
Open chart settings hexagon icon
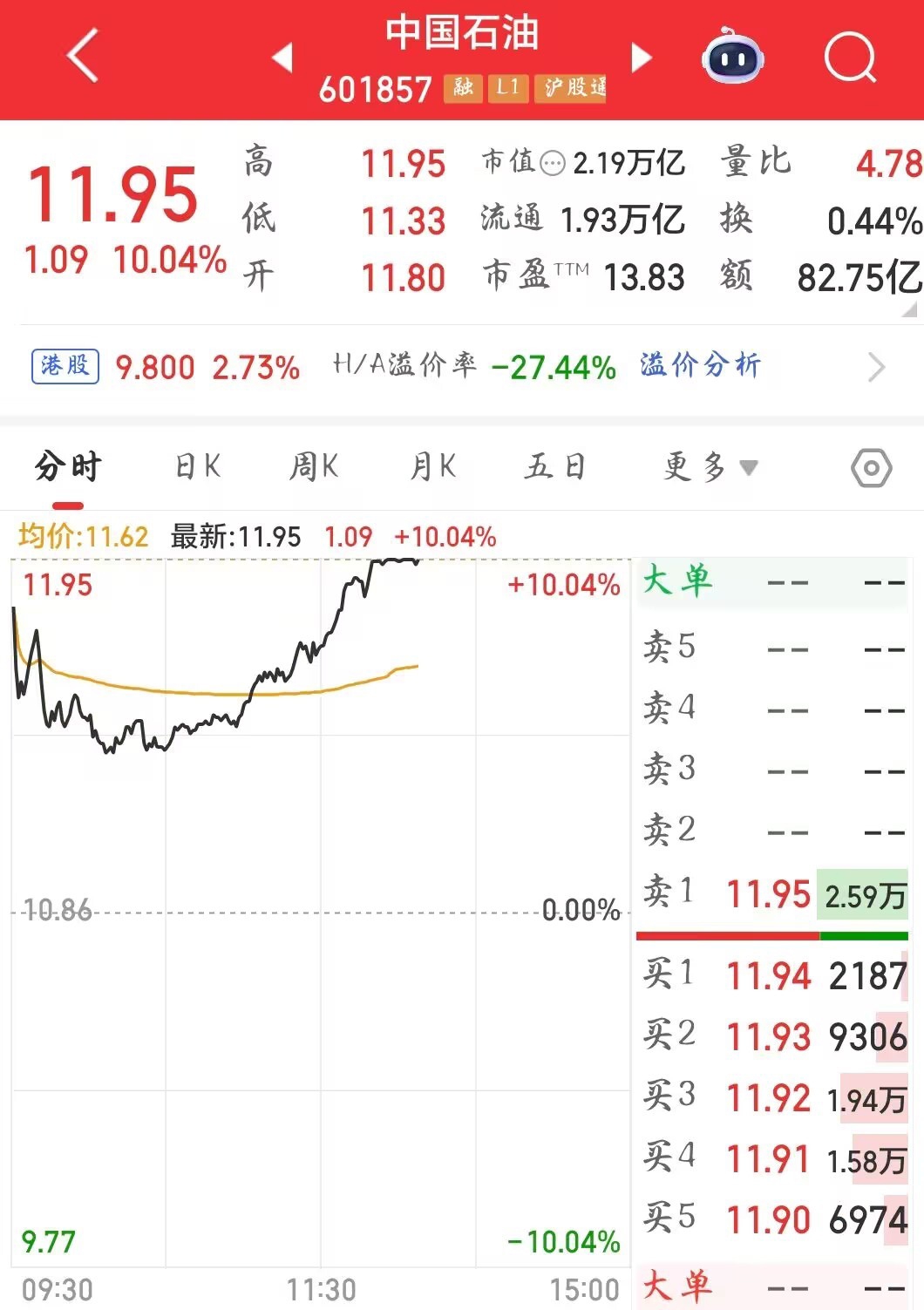pyautogui.click(x=871, y=468)
